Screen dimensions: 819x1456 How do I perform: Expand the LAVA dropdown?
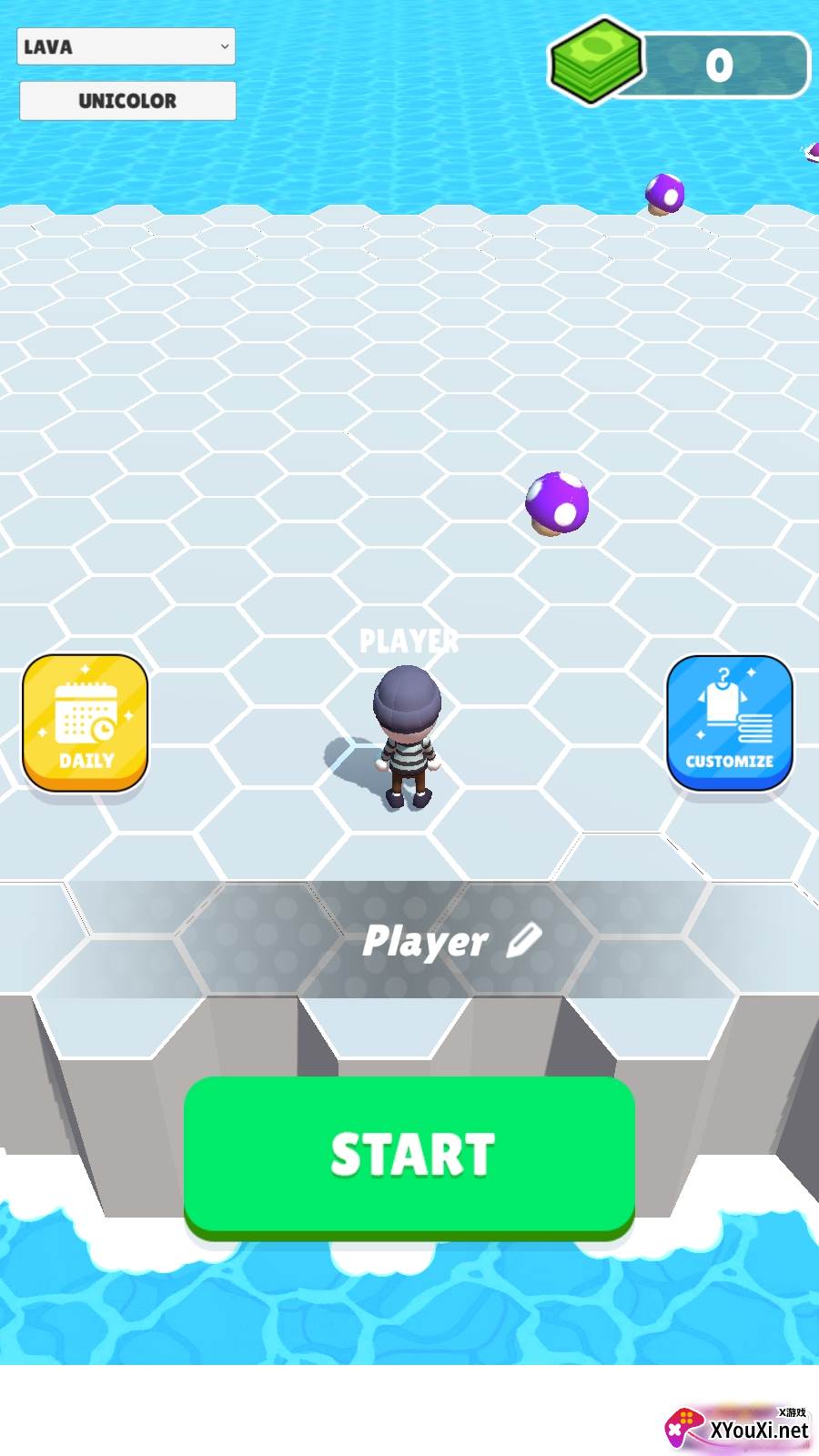click(x=126, y=46)
